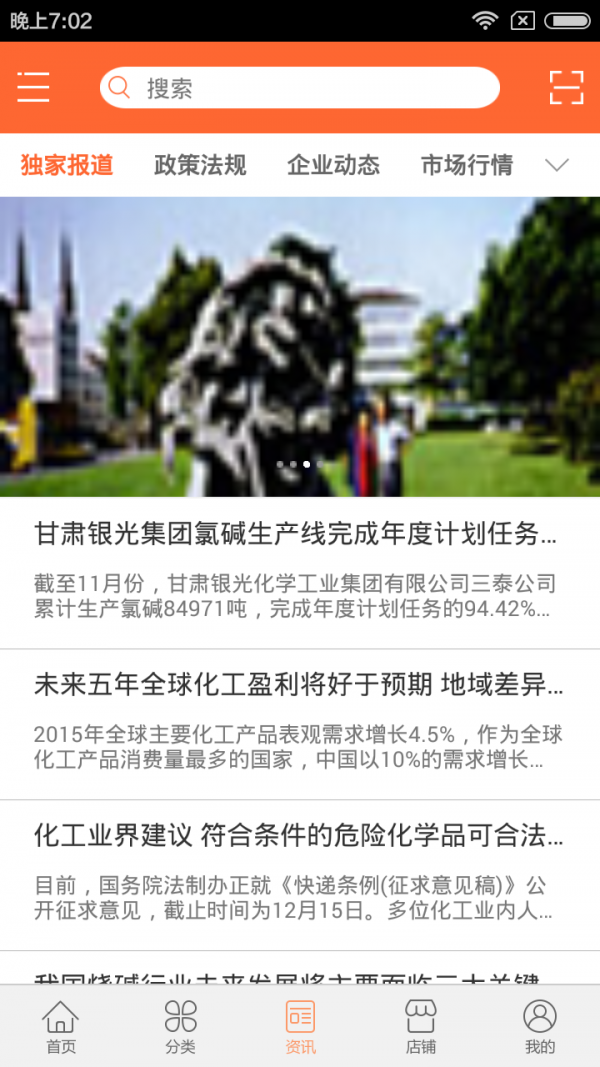Select the 独家报道 tab
This screenshot has height=1067, width=600.
coord(67,165)
